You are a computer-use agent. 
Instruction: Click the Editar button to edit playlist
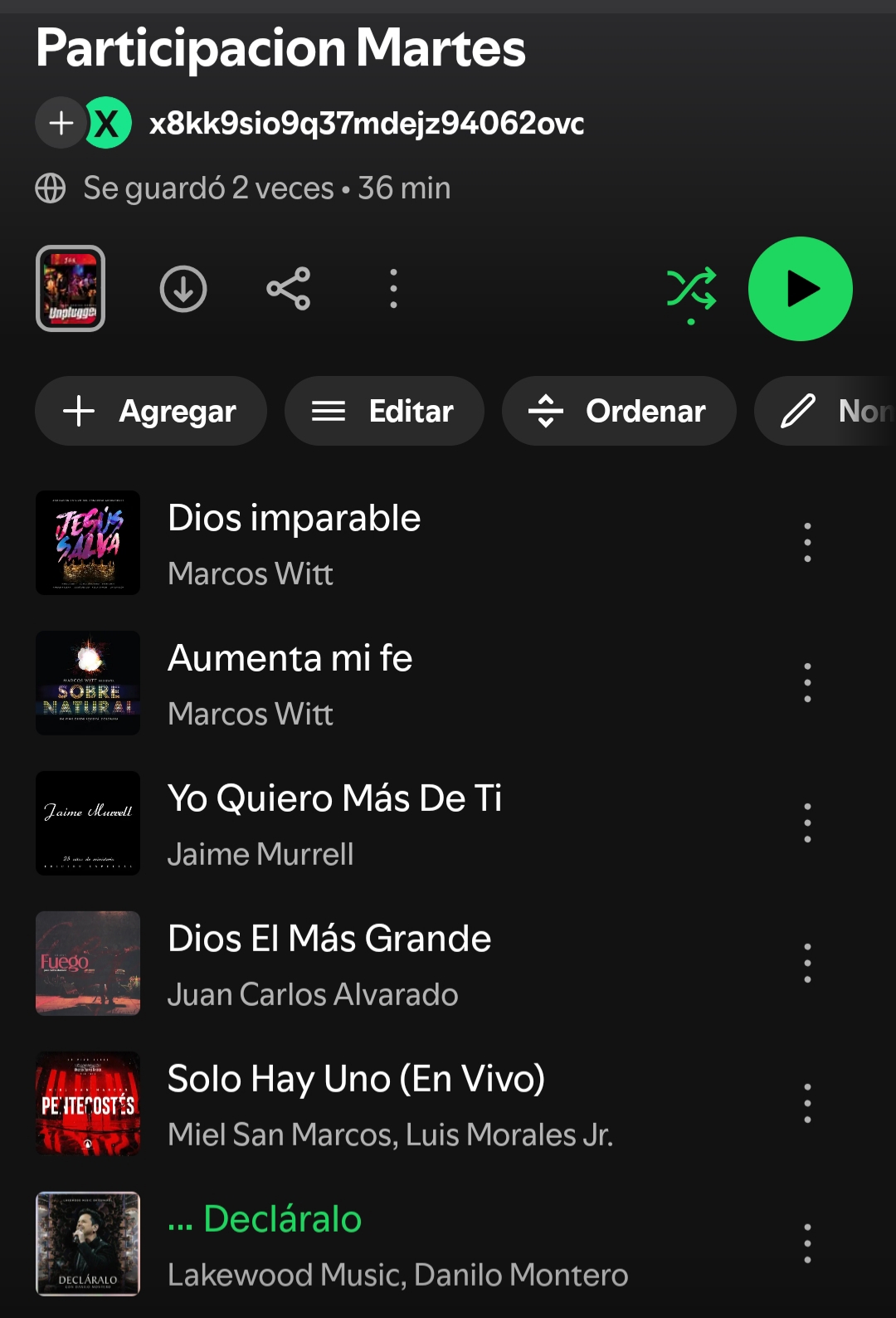[x=383, y=410]
